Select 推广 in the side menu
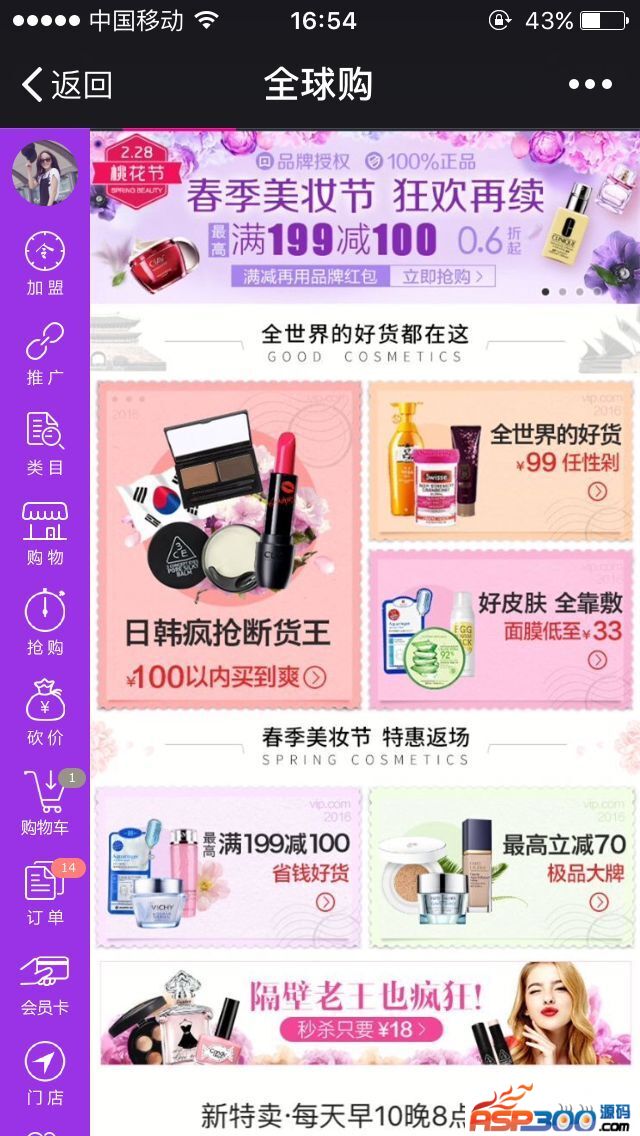Viewport: 640px width, 1136px height. (44, 353)
